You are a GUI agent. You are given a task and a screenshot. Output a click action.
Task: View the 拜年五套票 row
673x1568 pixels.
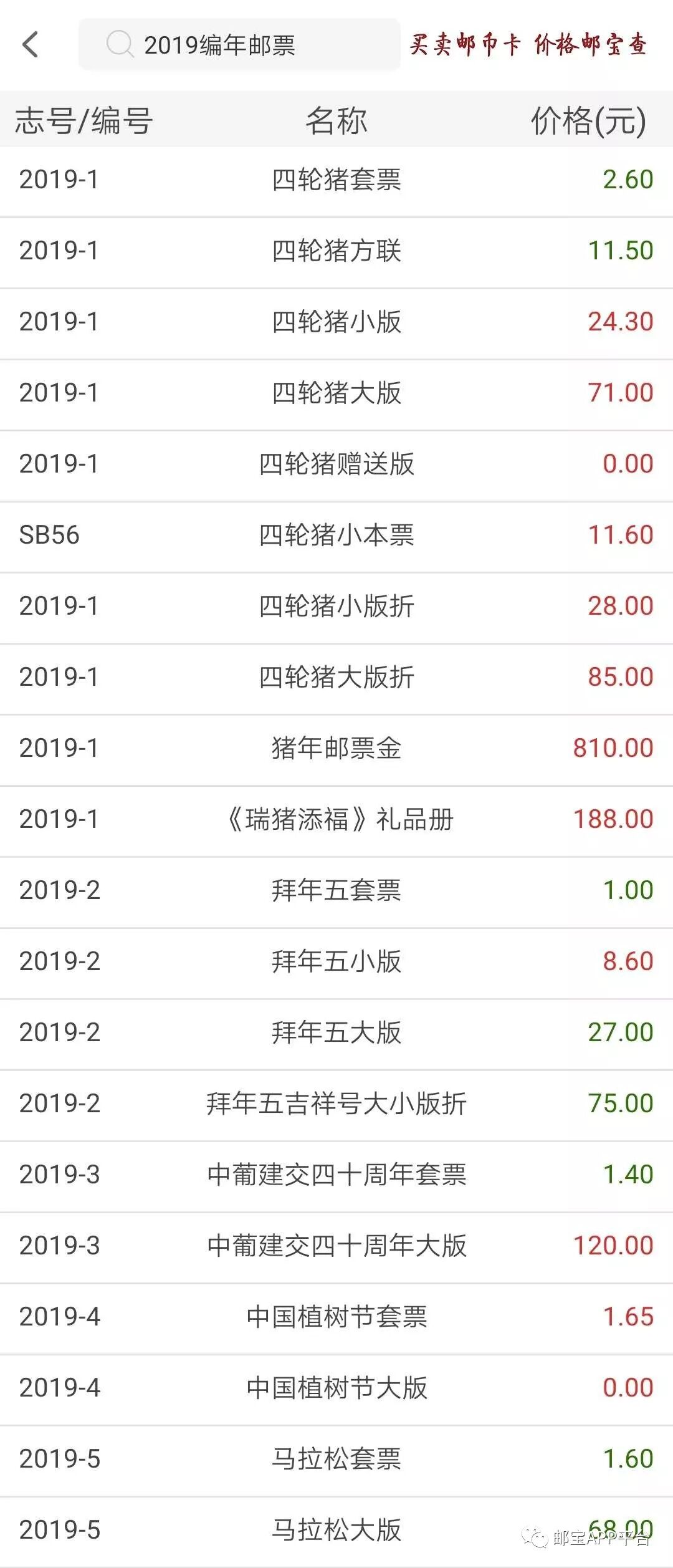pyautogui.click(x=336, y=891)
